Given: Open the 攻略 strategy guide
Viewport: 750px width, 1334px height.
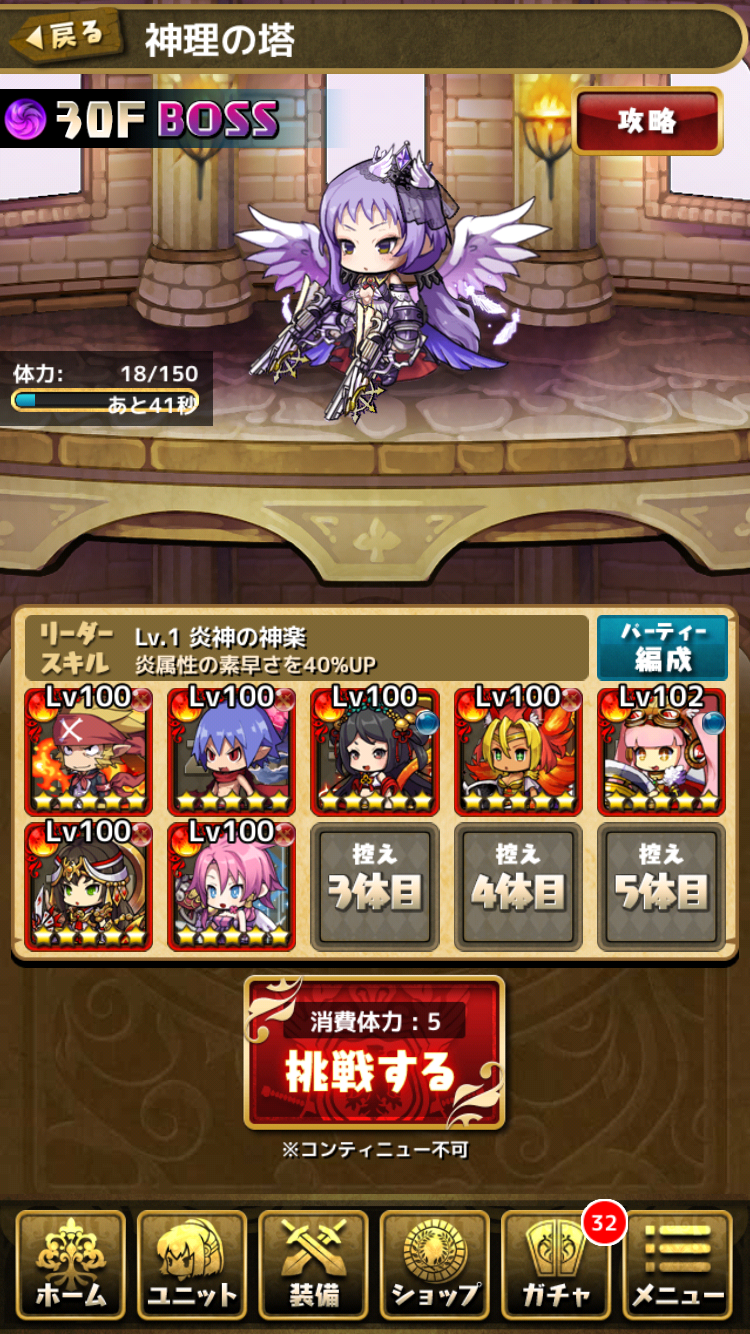Looking at the screenshot, I should (x=647, y=121).
